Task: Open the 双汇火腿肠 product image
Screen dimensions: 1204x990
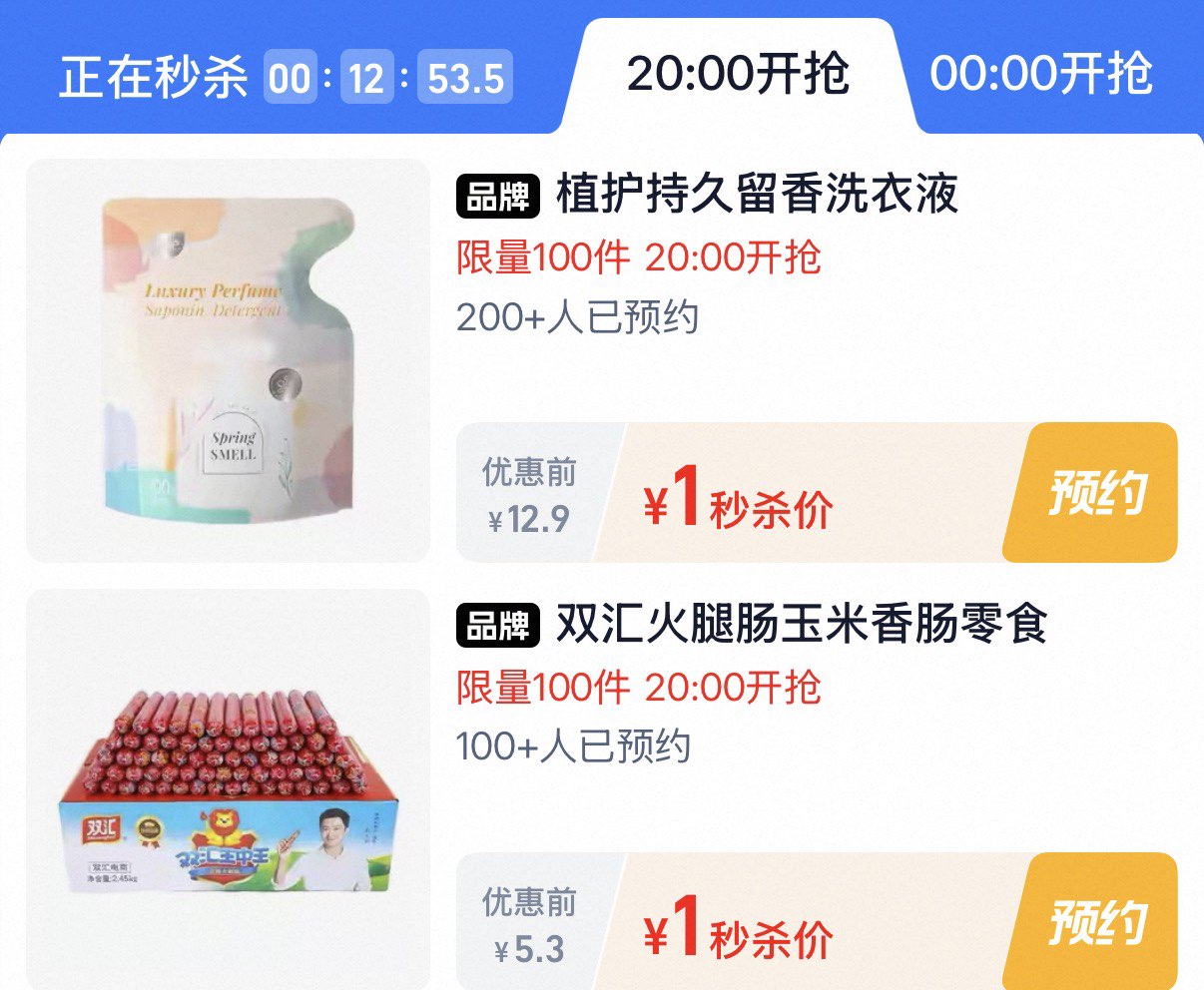Action: [x=228, y=789]
